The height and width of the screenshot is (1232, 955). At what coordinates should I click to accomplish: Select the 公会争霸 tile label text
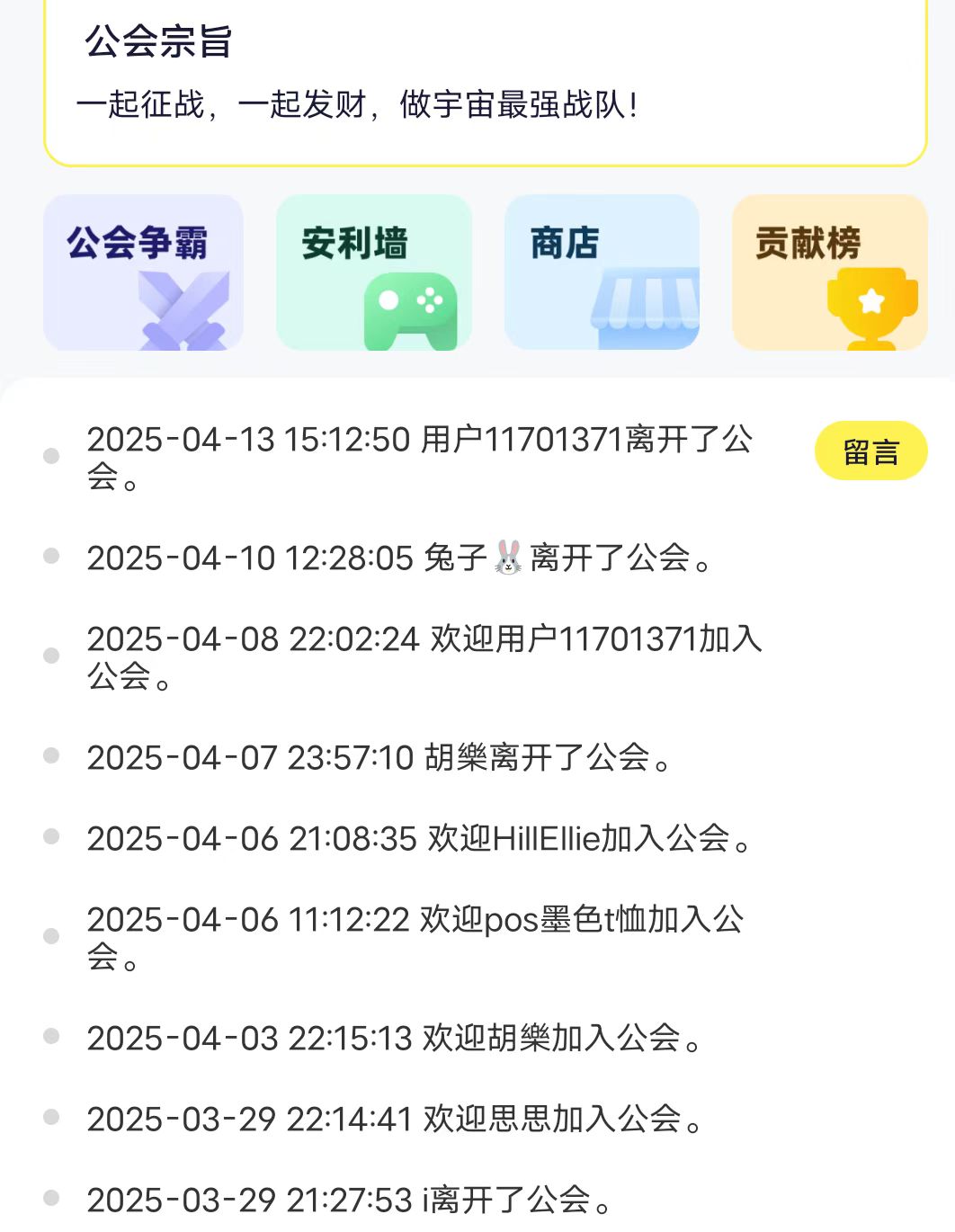140,241
